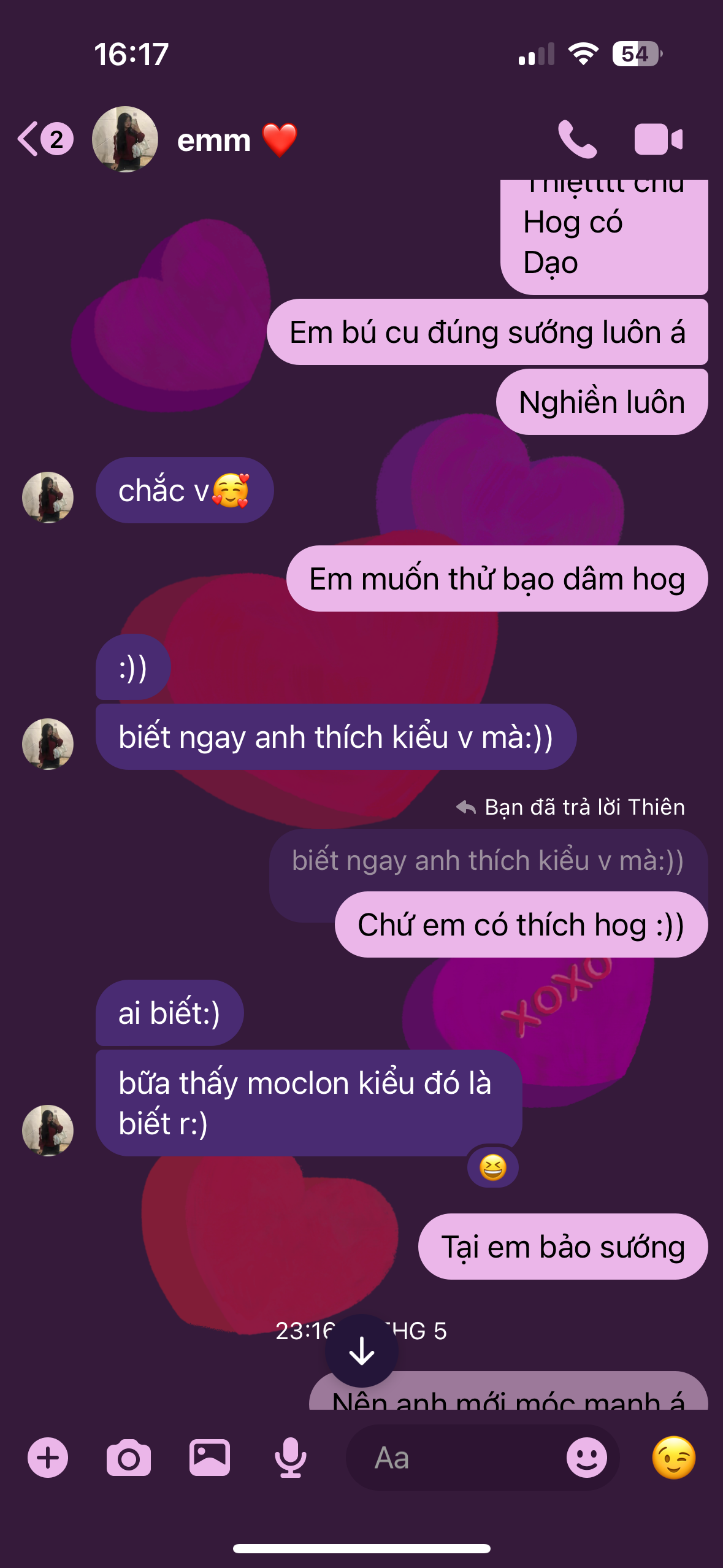Focus the Aa message input field
Viewport: 723px width, 1568px height.
coord(454,1458)
